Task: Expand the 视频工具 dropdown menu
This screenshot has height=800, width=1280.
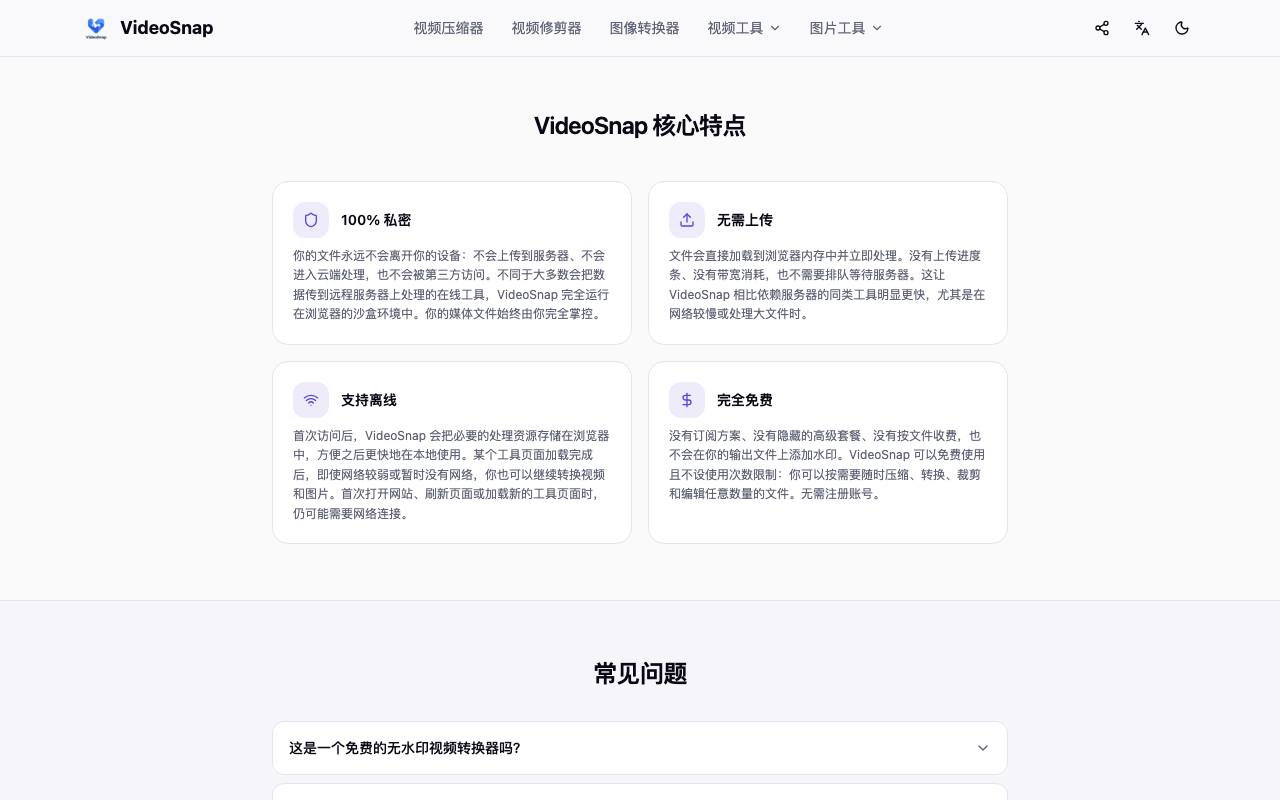Action: tap(743, 28)
